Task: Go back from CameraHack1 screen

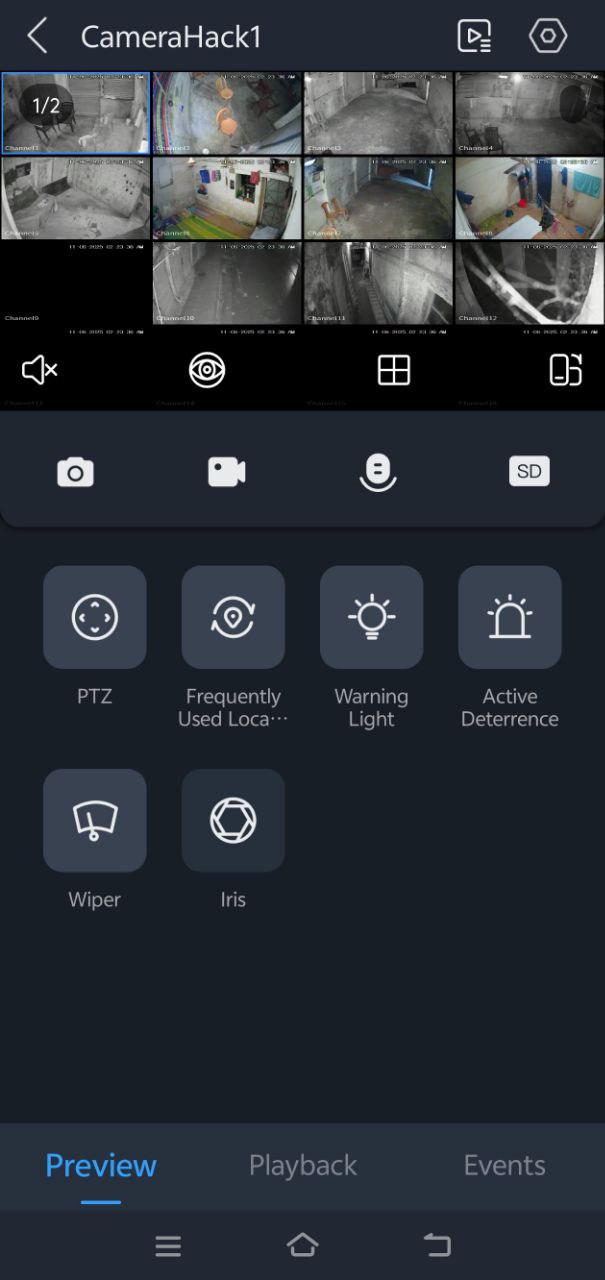Action: (x=37, y=37)
